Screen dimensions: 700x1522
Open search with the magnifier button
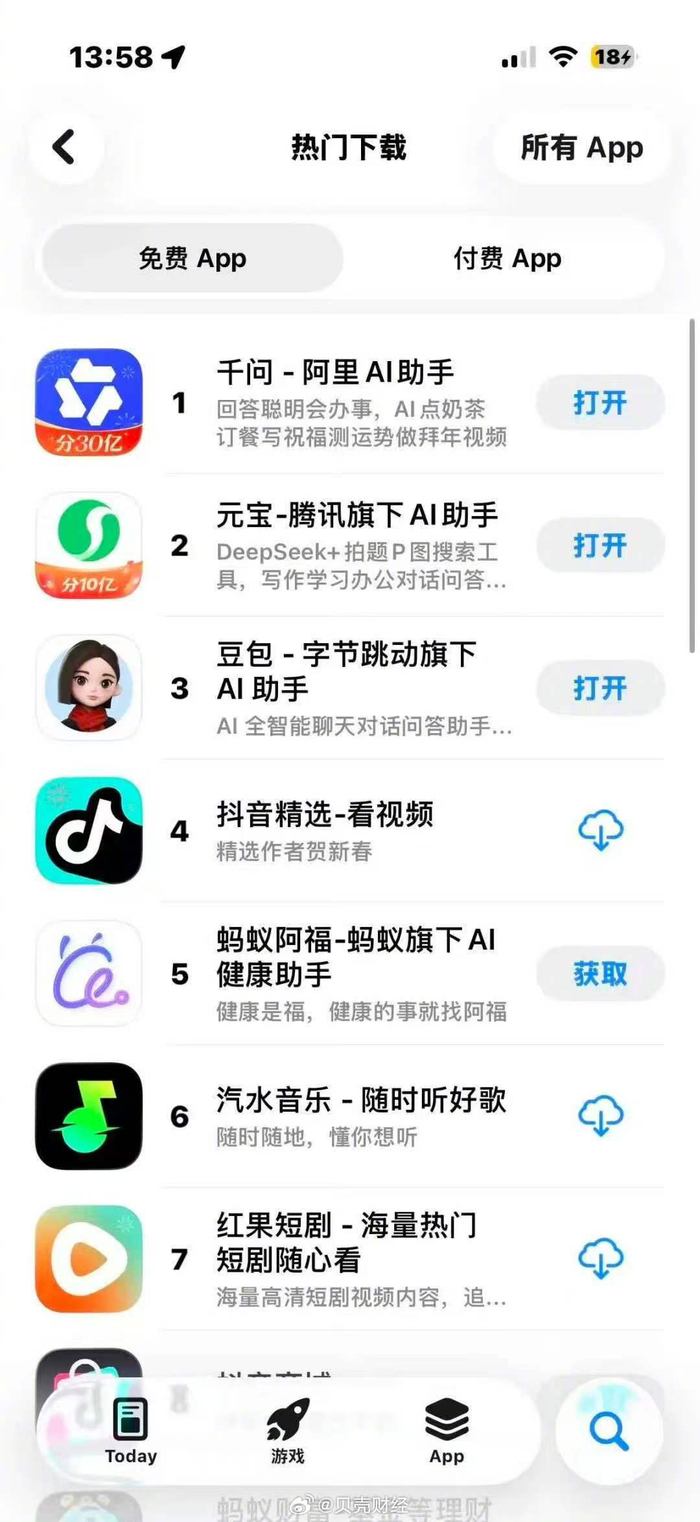[x=608, y=1431]
